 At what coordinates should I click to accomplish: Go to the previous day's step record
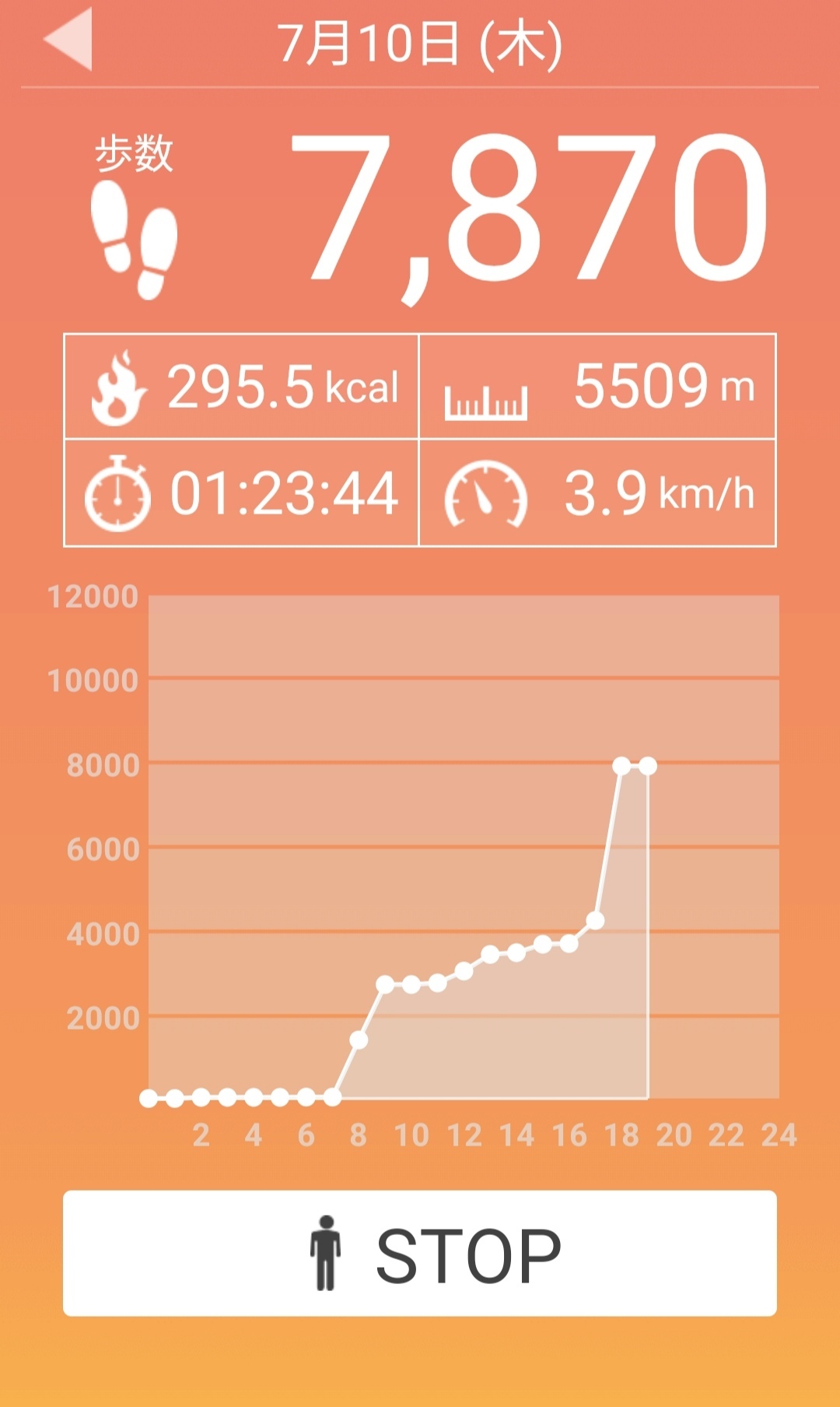click(68, 40)
